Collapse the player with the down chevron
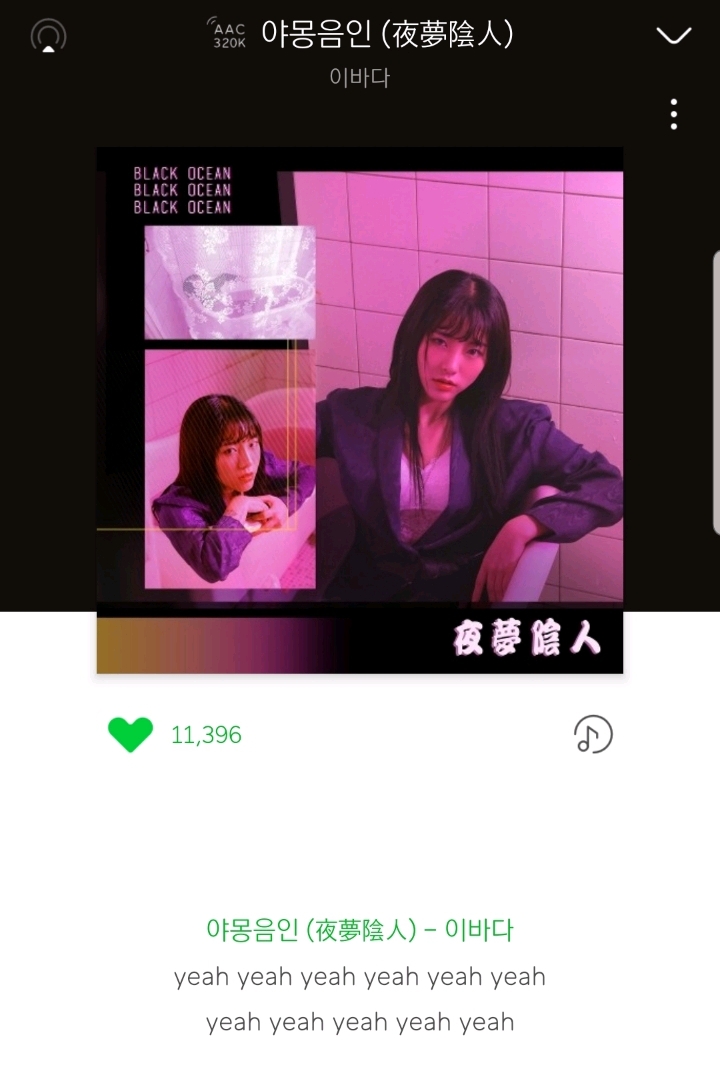The height and width of the screenshot is (1069, 720). 673,36
